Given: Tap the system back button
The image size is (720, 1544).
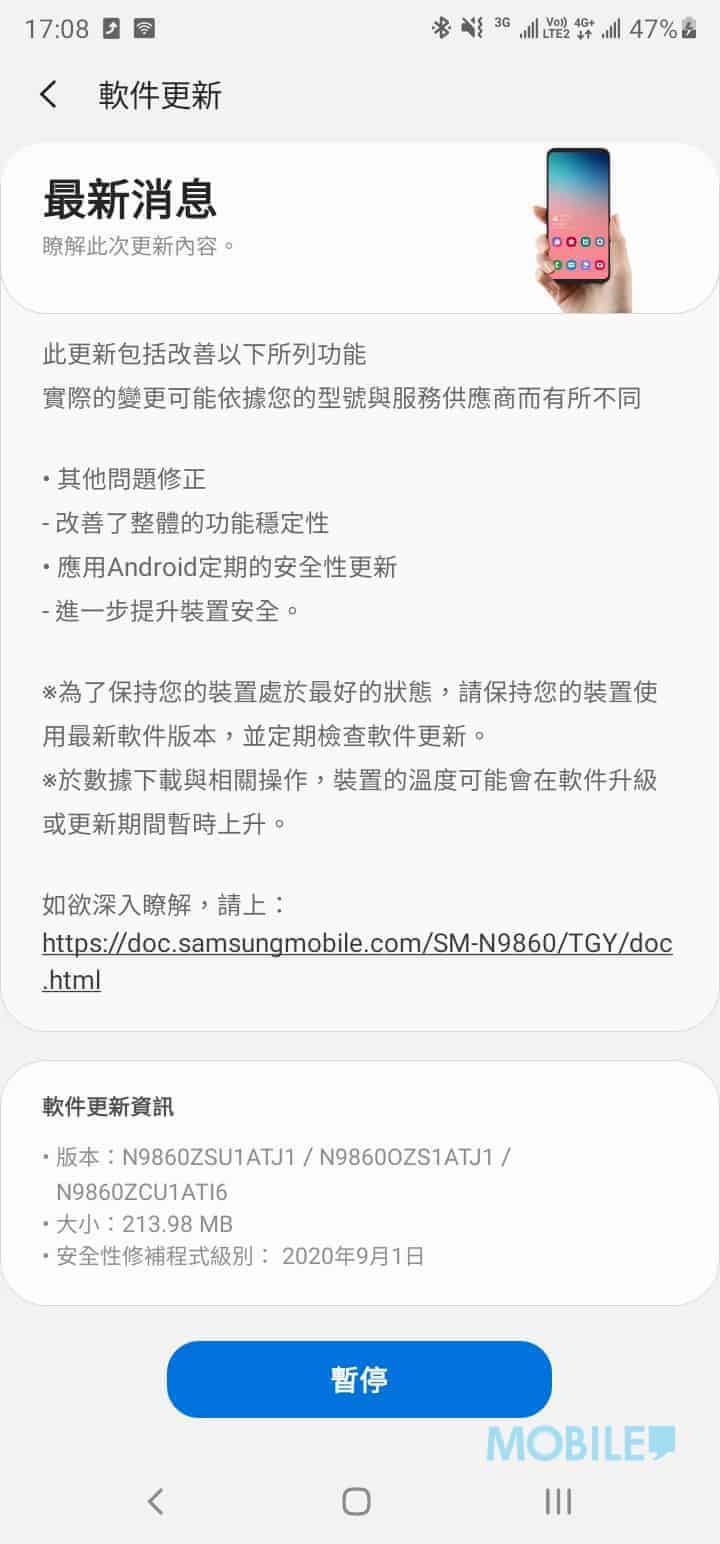Looking at the screenshot, I should coord(155,1500).
